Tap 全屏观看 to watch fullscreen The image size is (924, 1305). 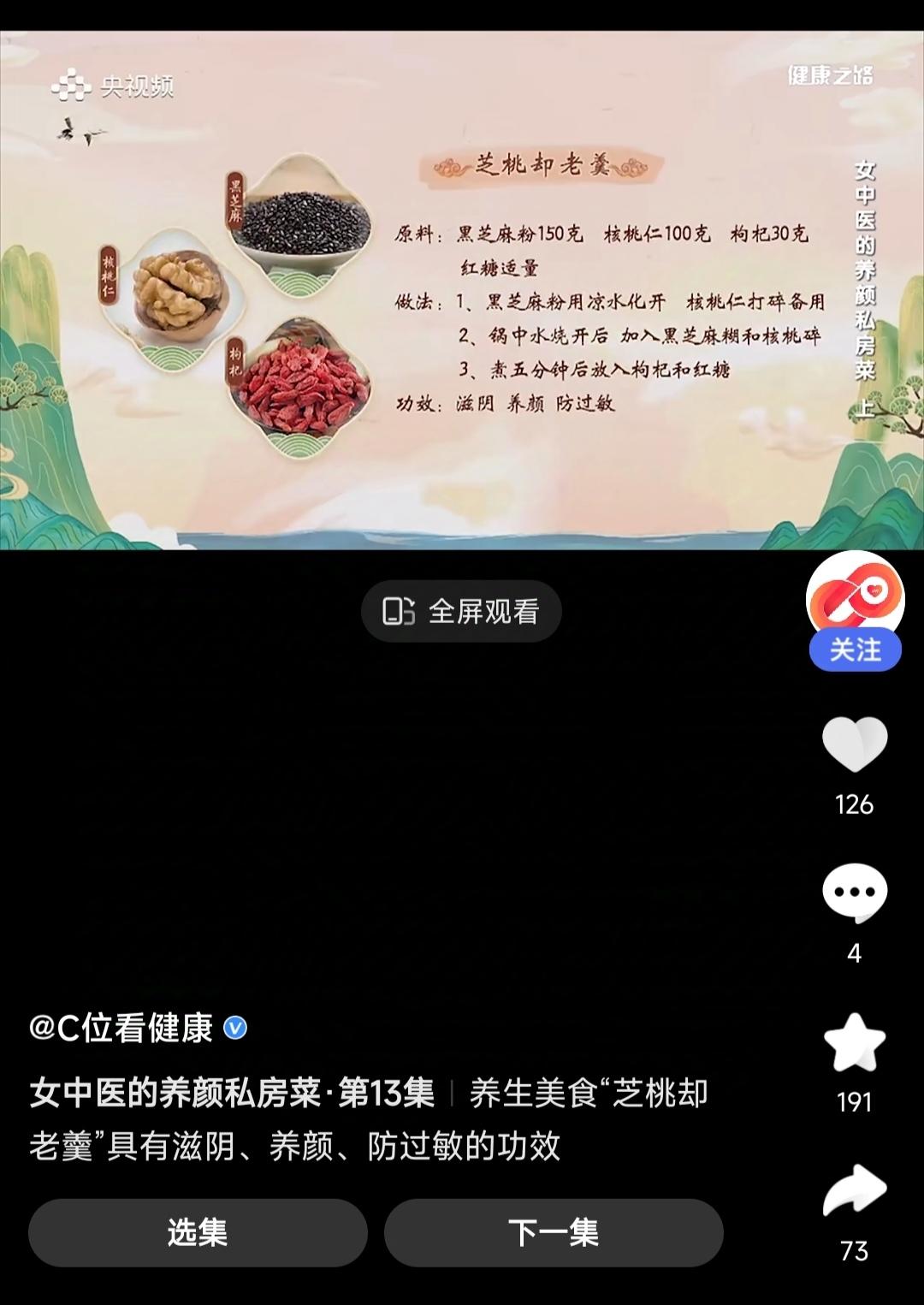[x=461, y=611]
